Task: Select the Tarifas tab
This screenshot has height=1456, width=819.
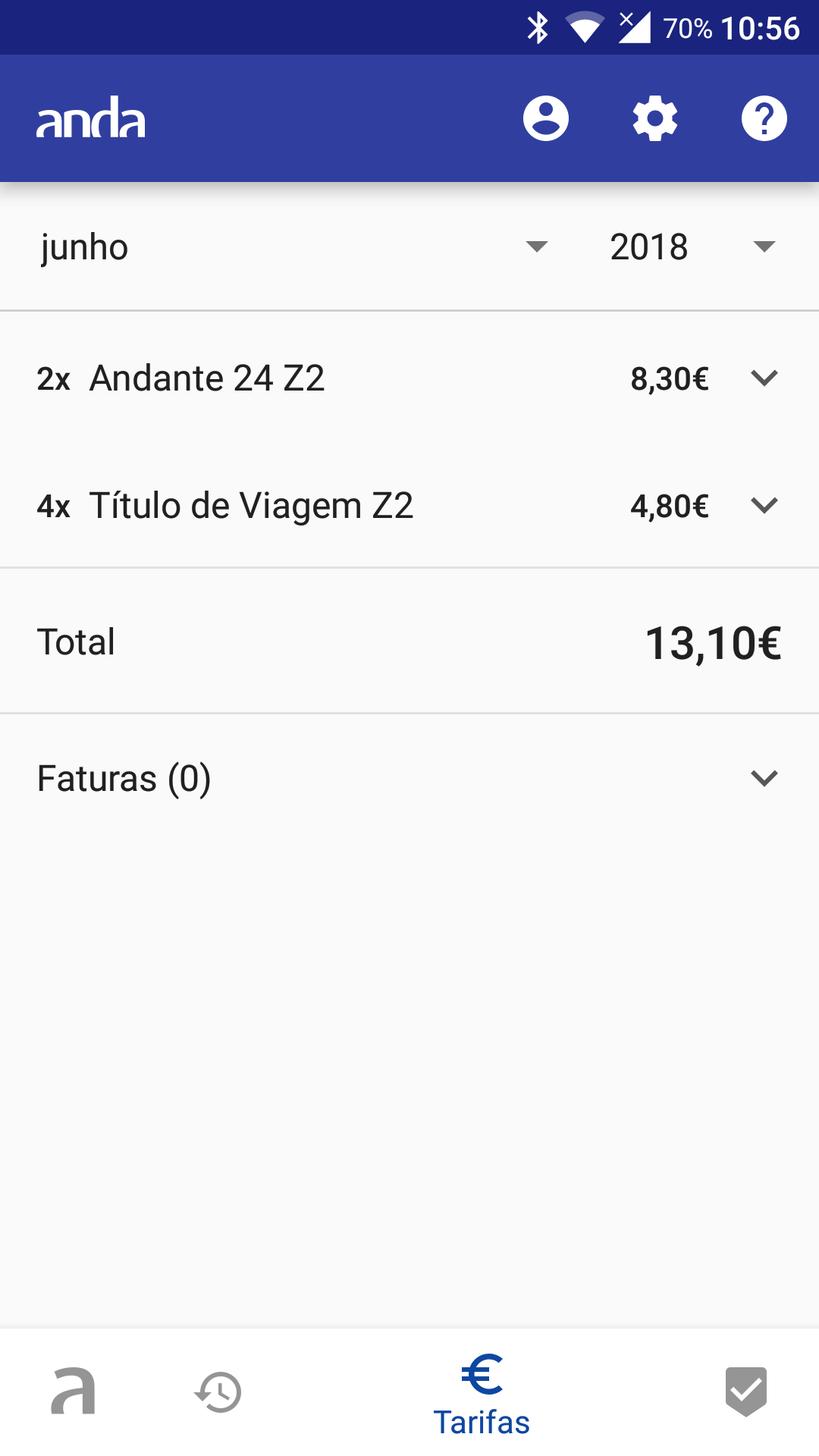Action: (482, 1395)
